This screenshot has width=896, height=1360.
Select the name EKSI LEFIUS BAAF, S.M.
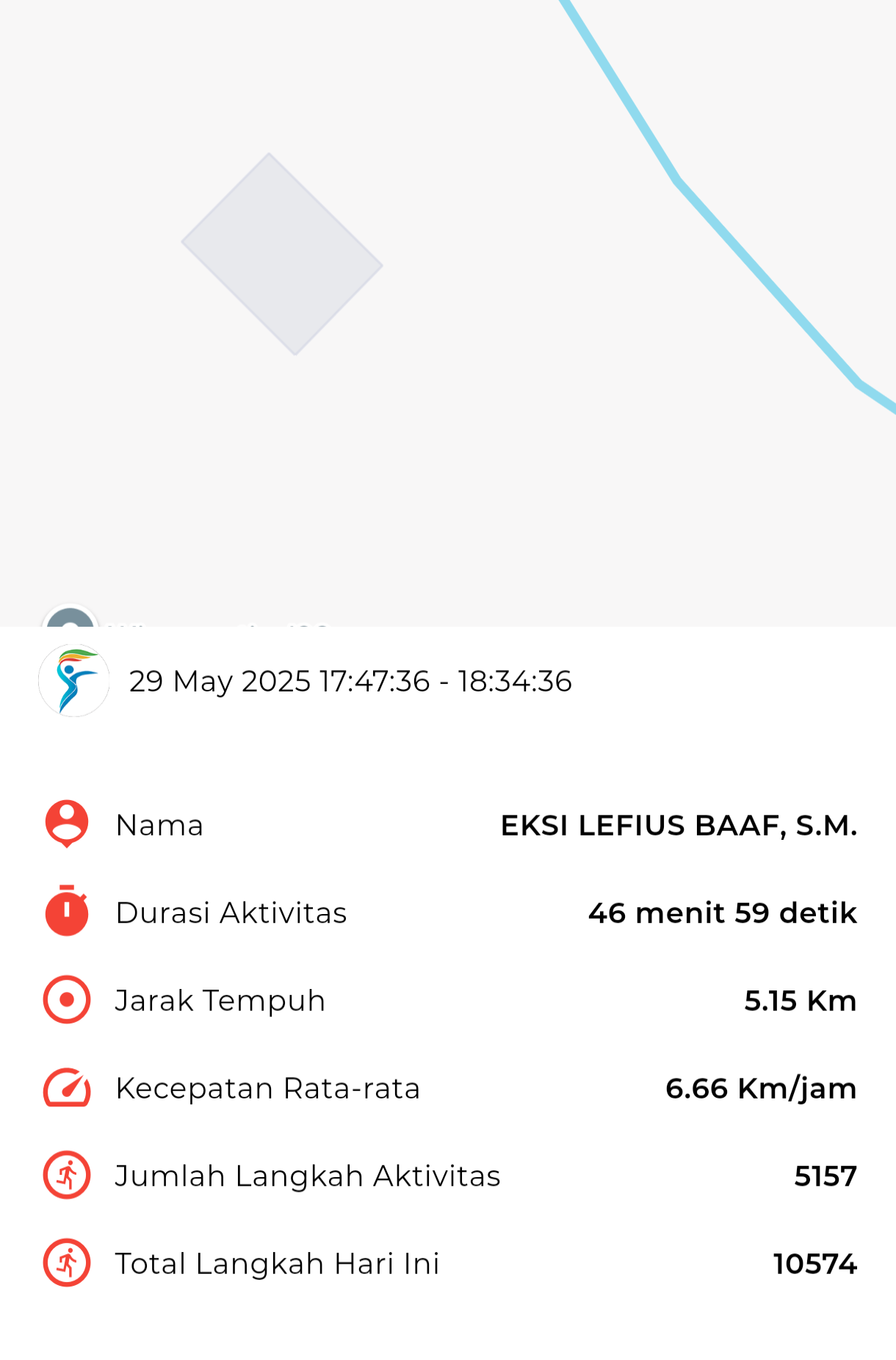click(679, 824)
